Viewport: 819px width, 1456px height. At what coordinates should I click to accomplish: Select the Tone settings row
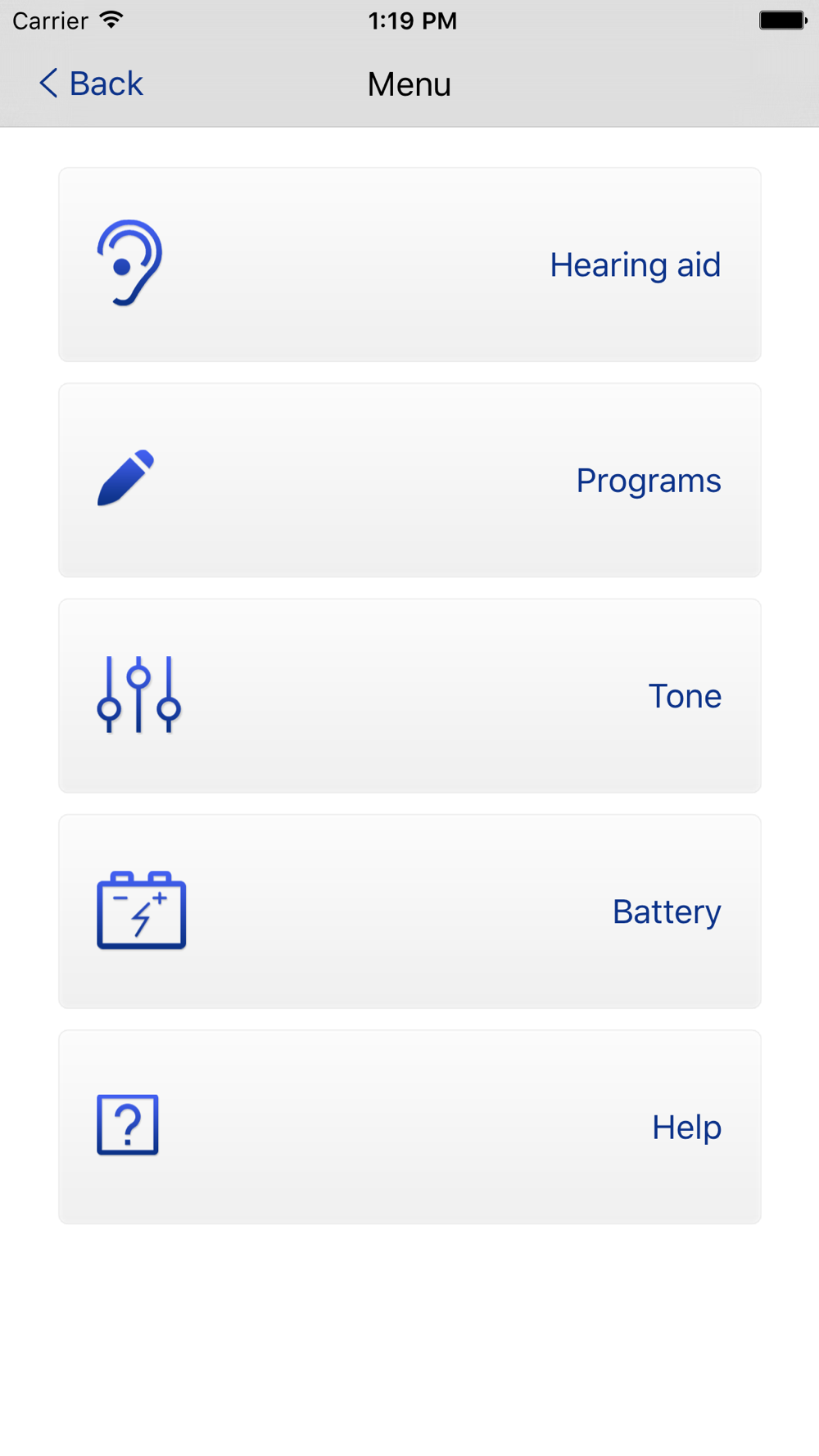point(409,695)
